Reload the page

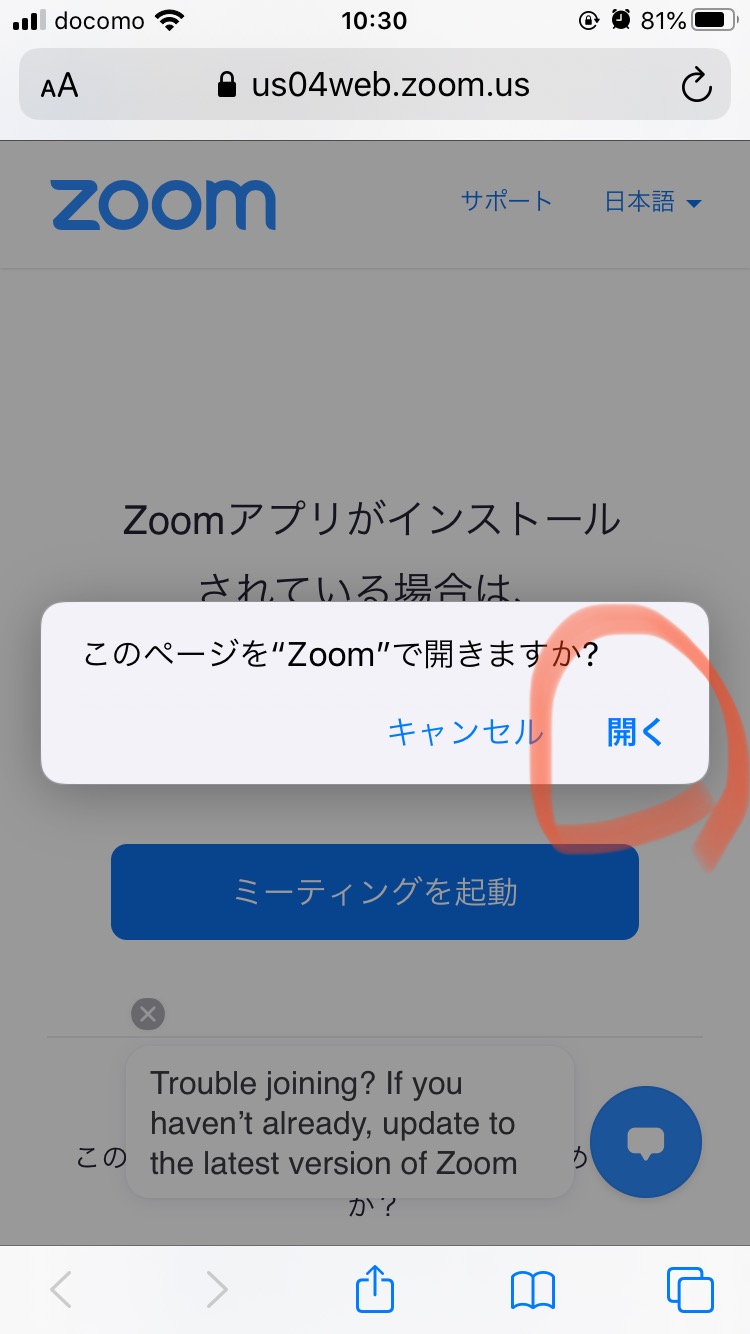pyautogui.click(x=696, y=85)
